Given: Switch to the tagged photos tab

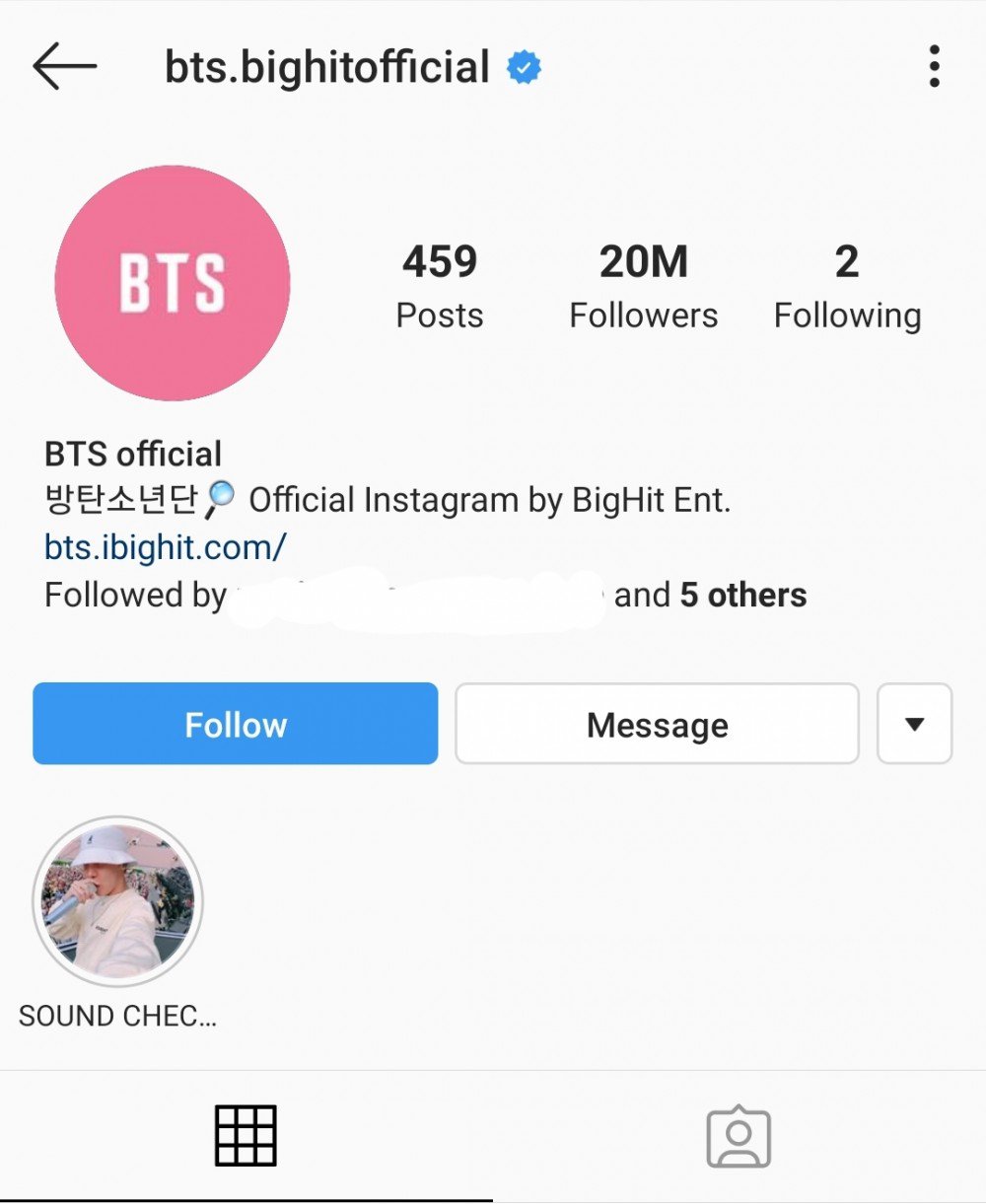Looking at the screenshot, I should pyautogui.click(x=739, y=1138).
